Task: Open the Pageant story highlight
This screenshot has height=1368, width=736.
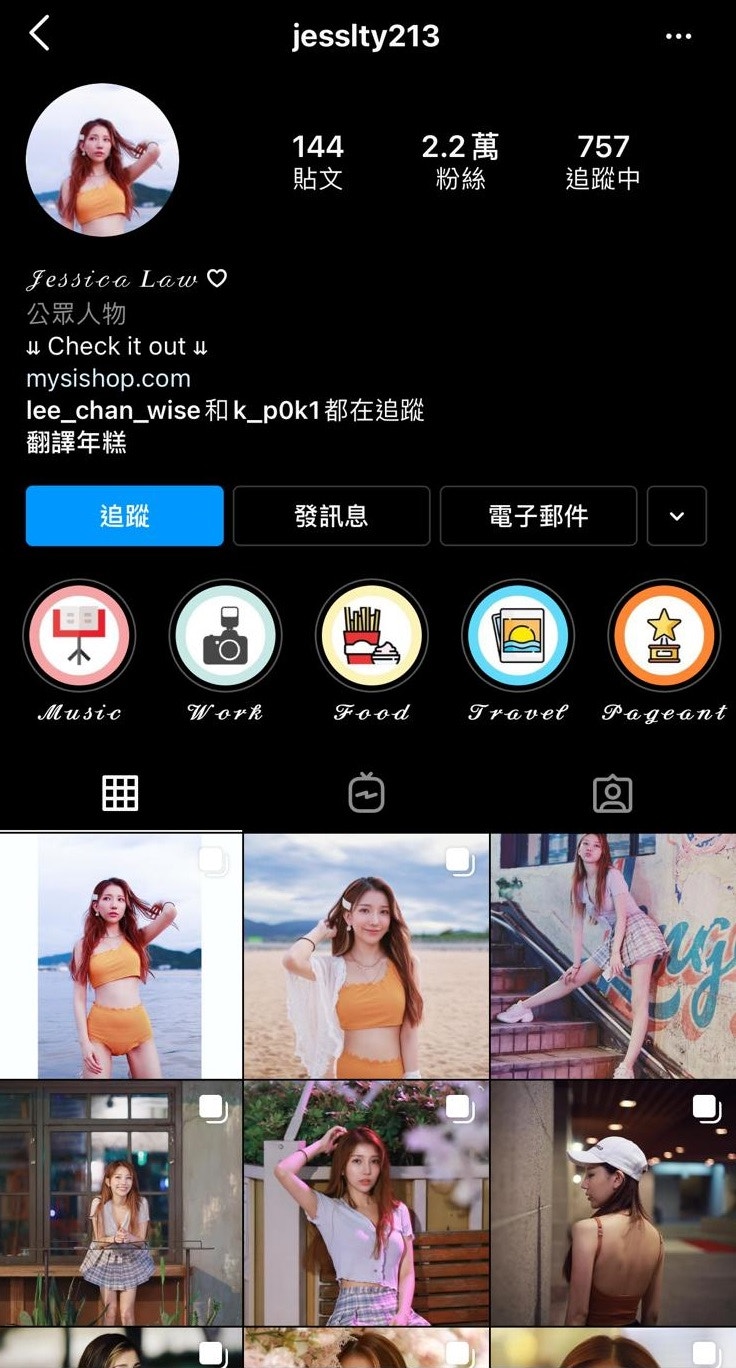Action: click(x=664, y=636)
